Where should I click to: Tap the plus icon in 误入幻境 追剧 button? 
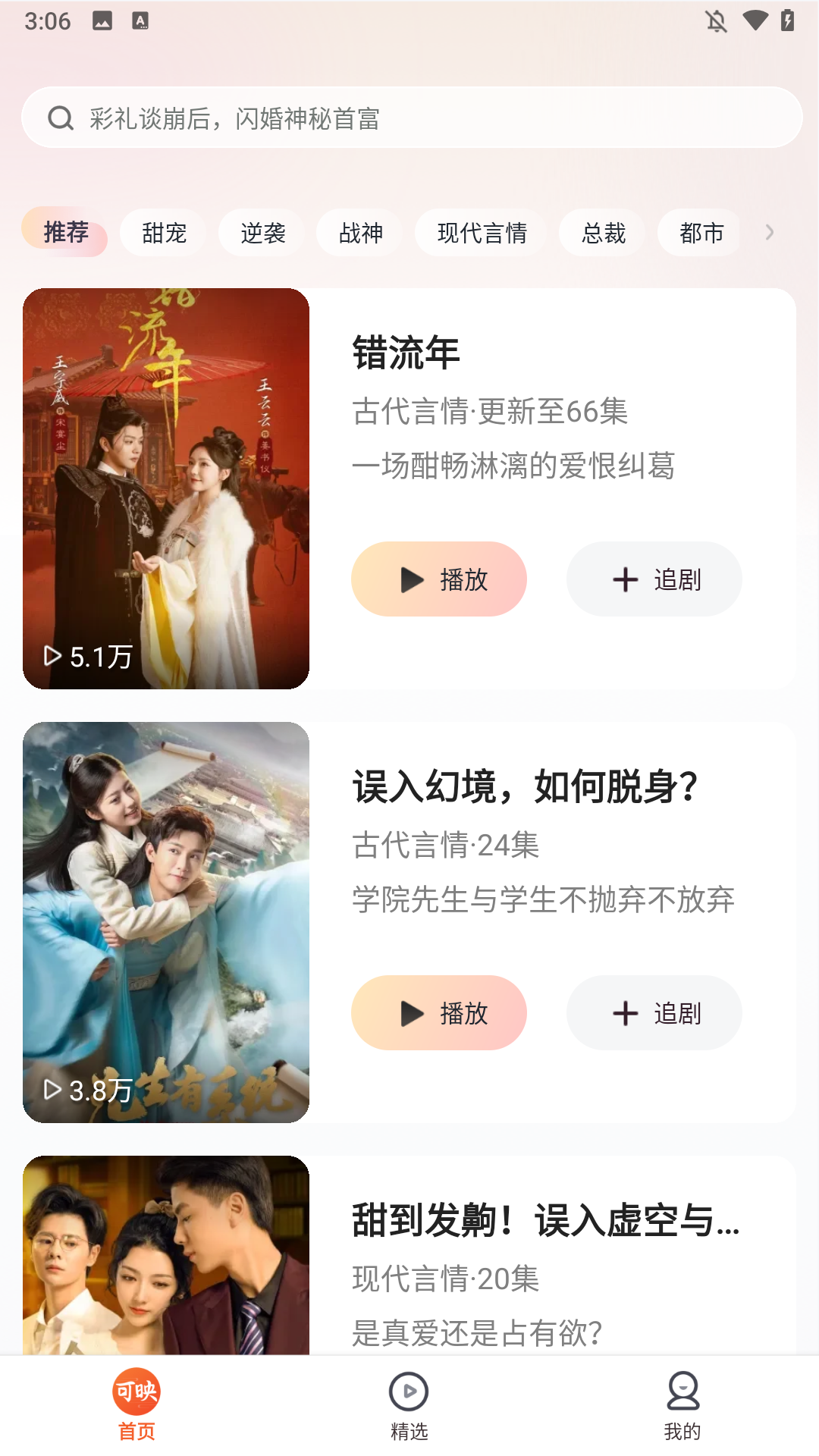click(623, 1013)
